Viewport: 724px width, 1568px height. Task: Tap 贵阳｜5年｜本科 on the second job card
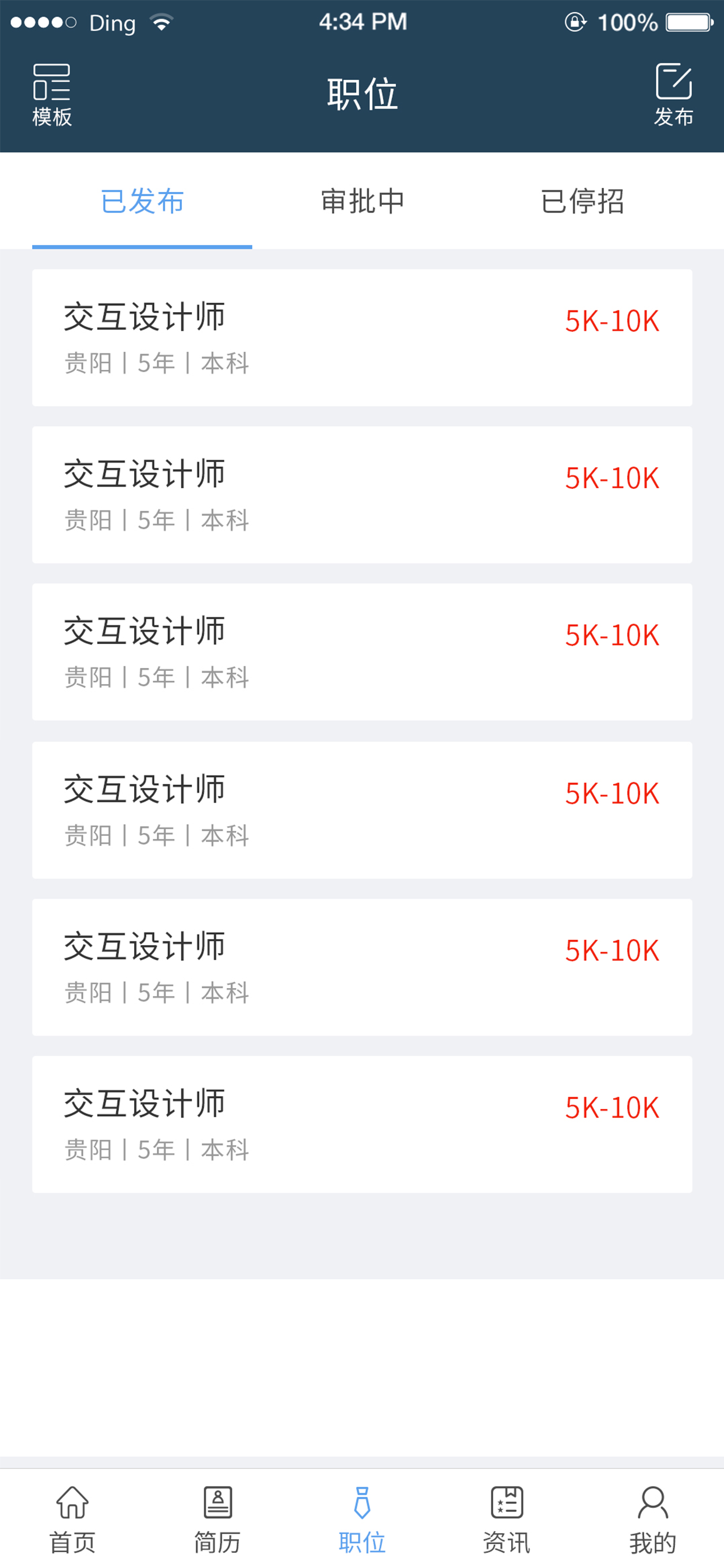(x=156, y=520)
